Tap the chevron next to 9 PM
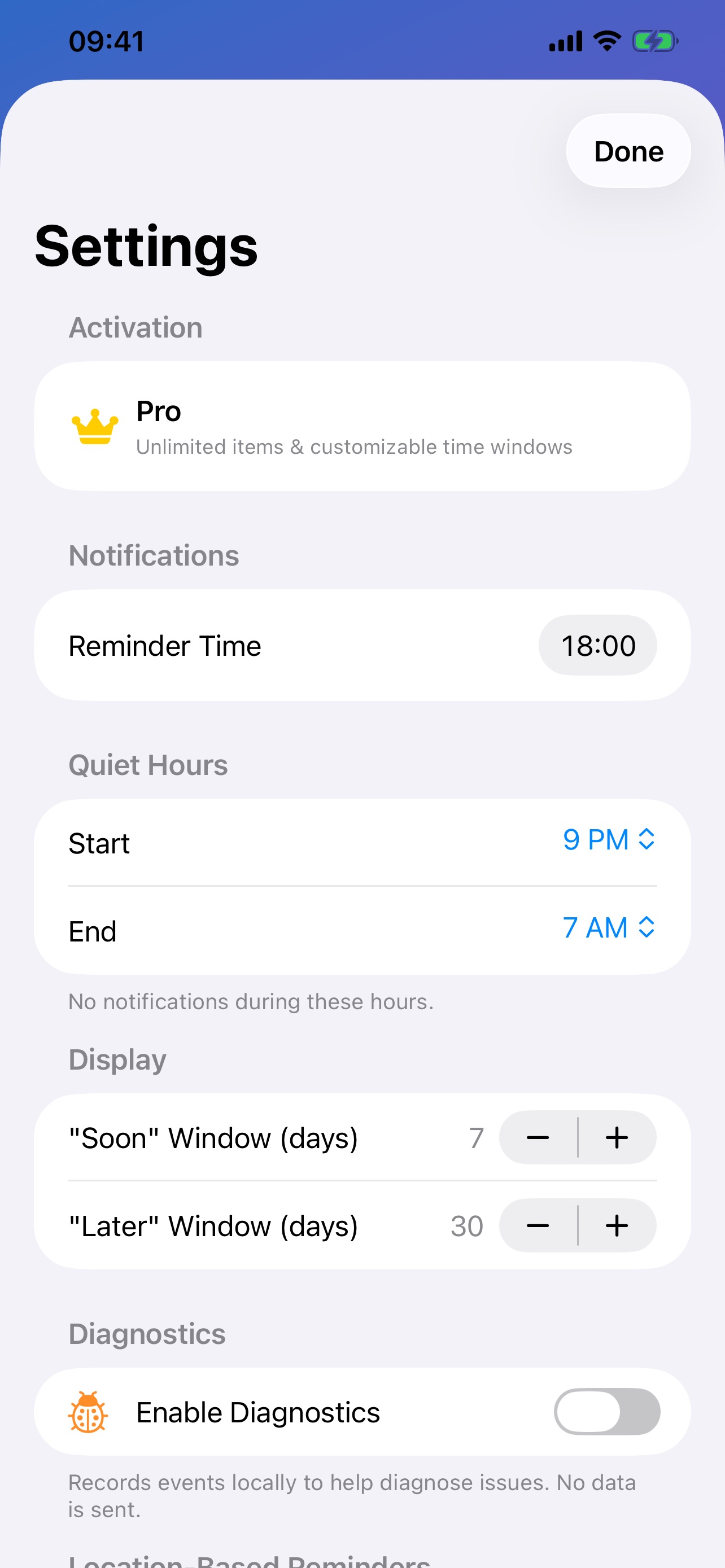 pyautogui.click(x=647, y=840)
